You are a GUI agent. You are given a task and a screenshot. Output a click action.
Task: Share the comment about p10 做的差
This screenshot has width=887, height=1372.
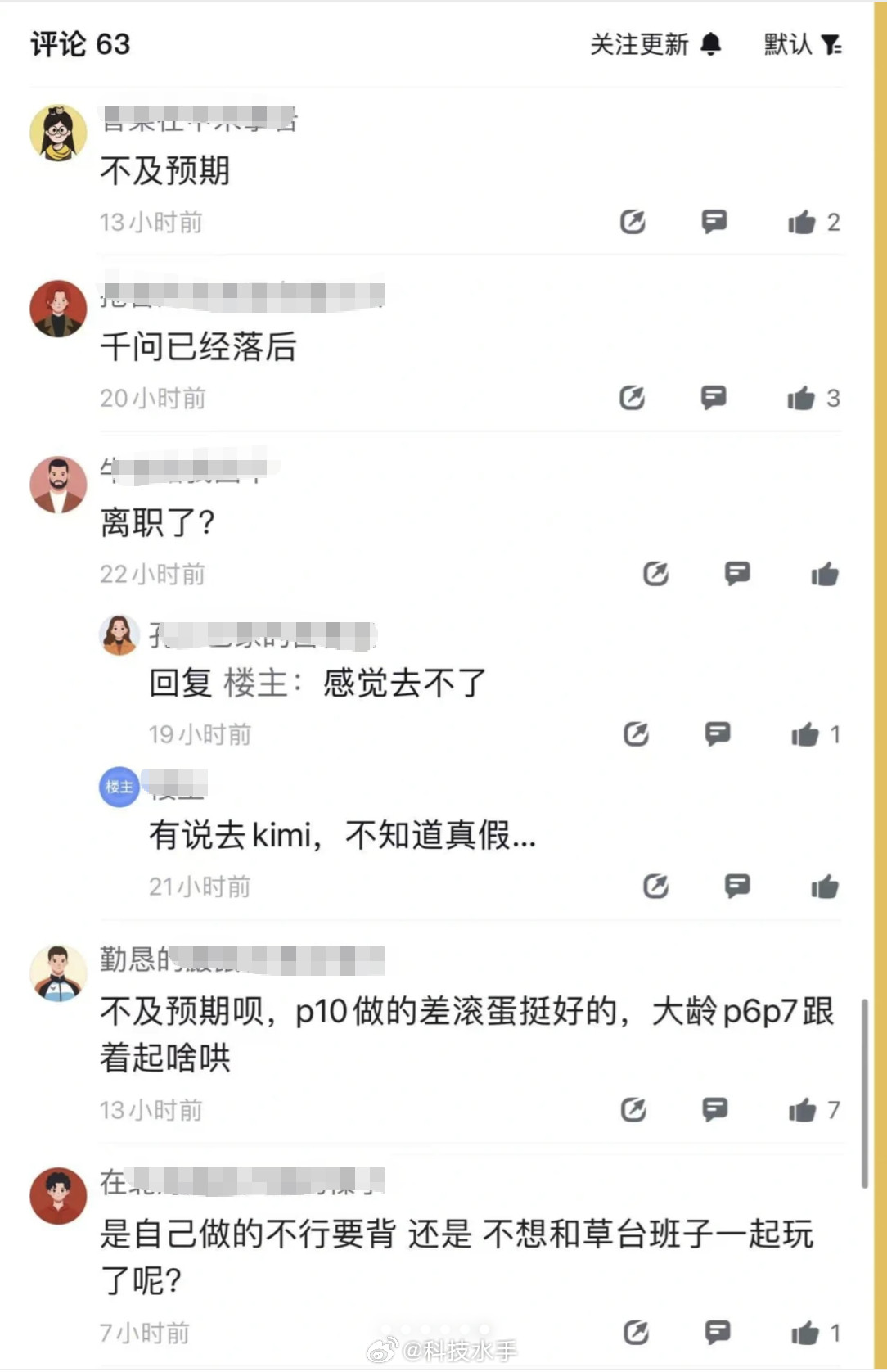pyautogui.click(x=632, y=1110)
